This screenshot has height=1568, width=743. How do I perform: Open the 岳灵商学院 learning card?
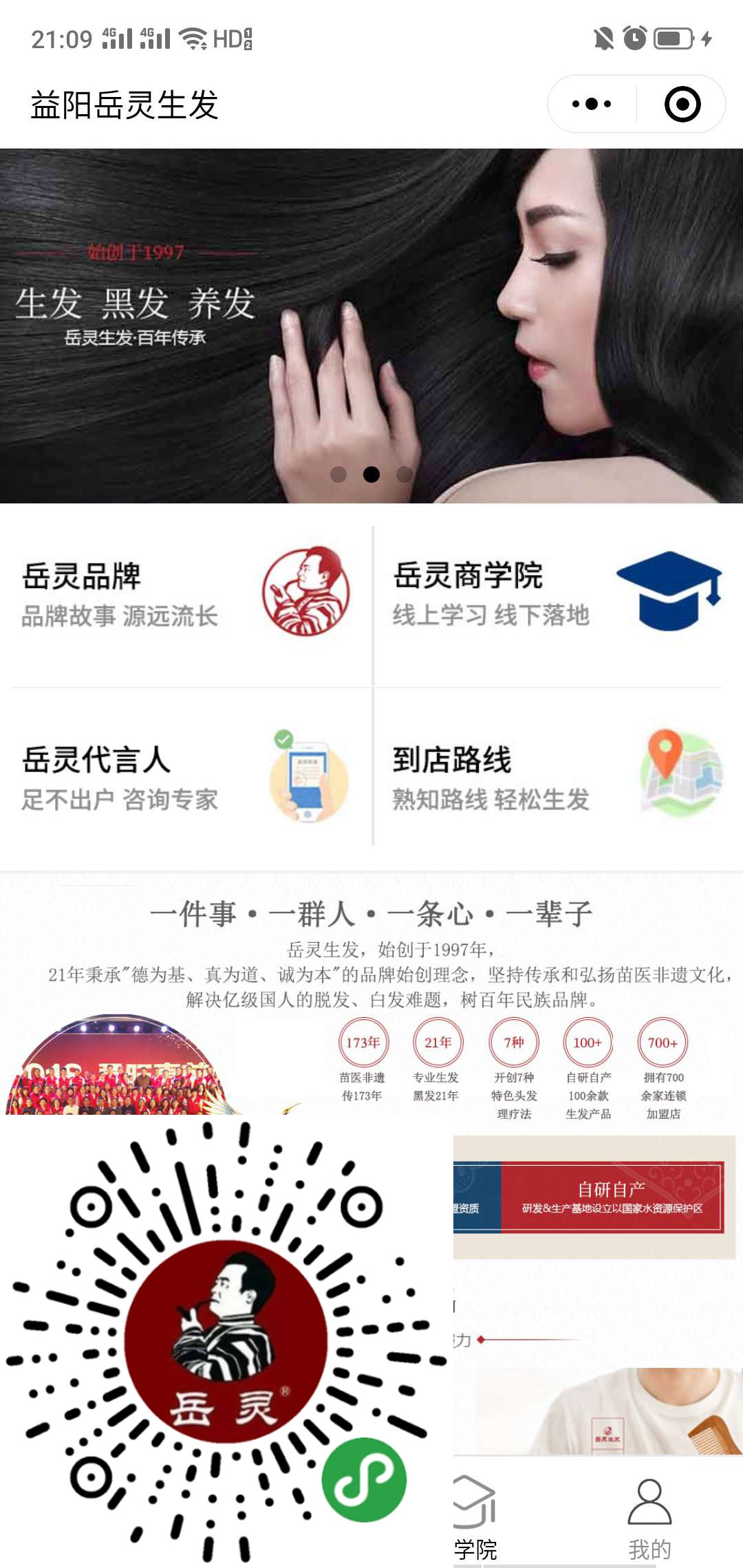pyautogui.click(x=557, y=595)
